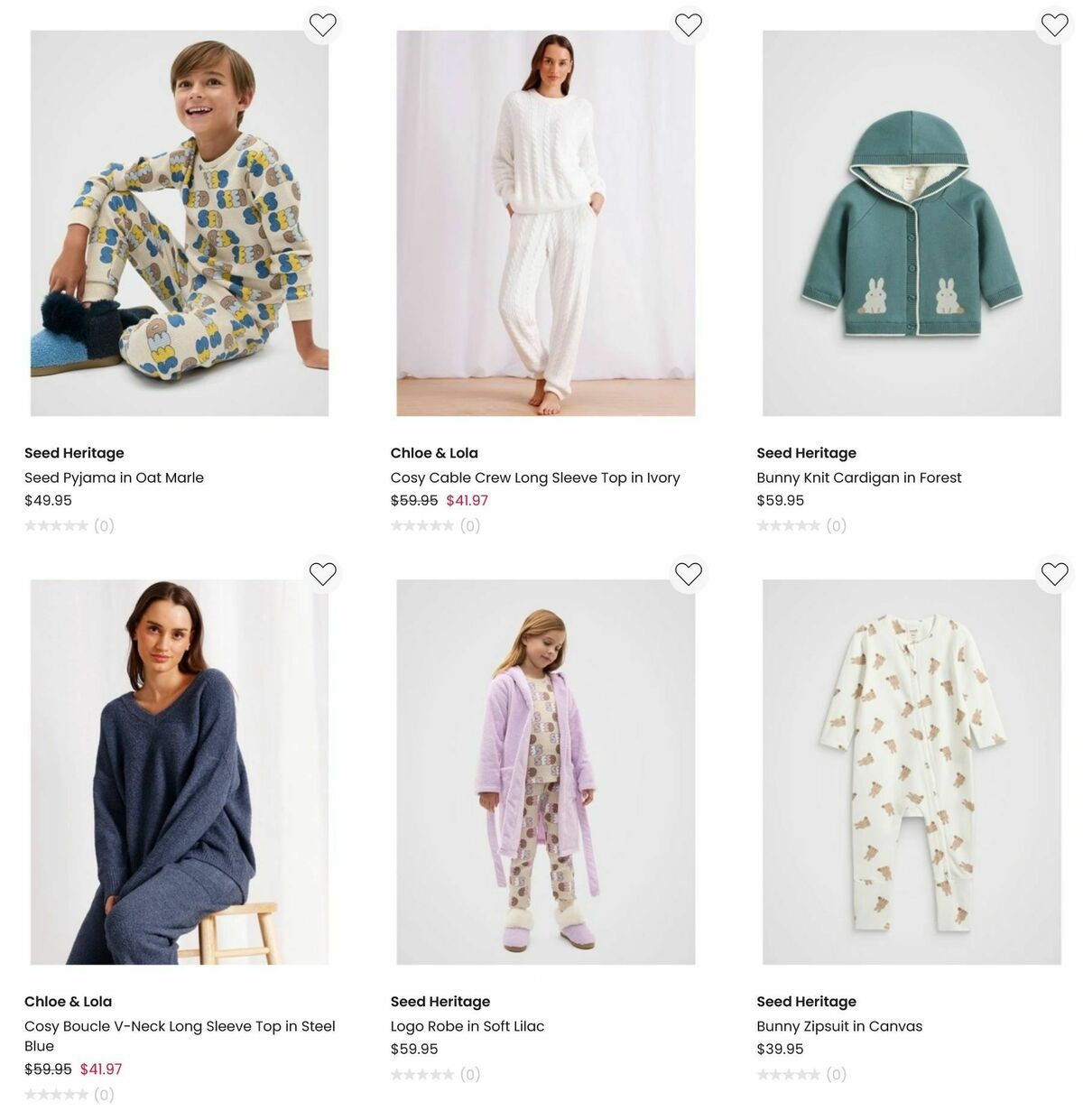View Bunny Zipsuit in Canvas product image
1083x1120 pixels.
pos(912,772)
